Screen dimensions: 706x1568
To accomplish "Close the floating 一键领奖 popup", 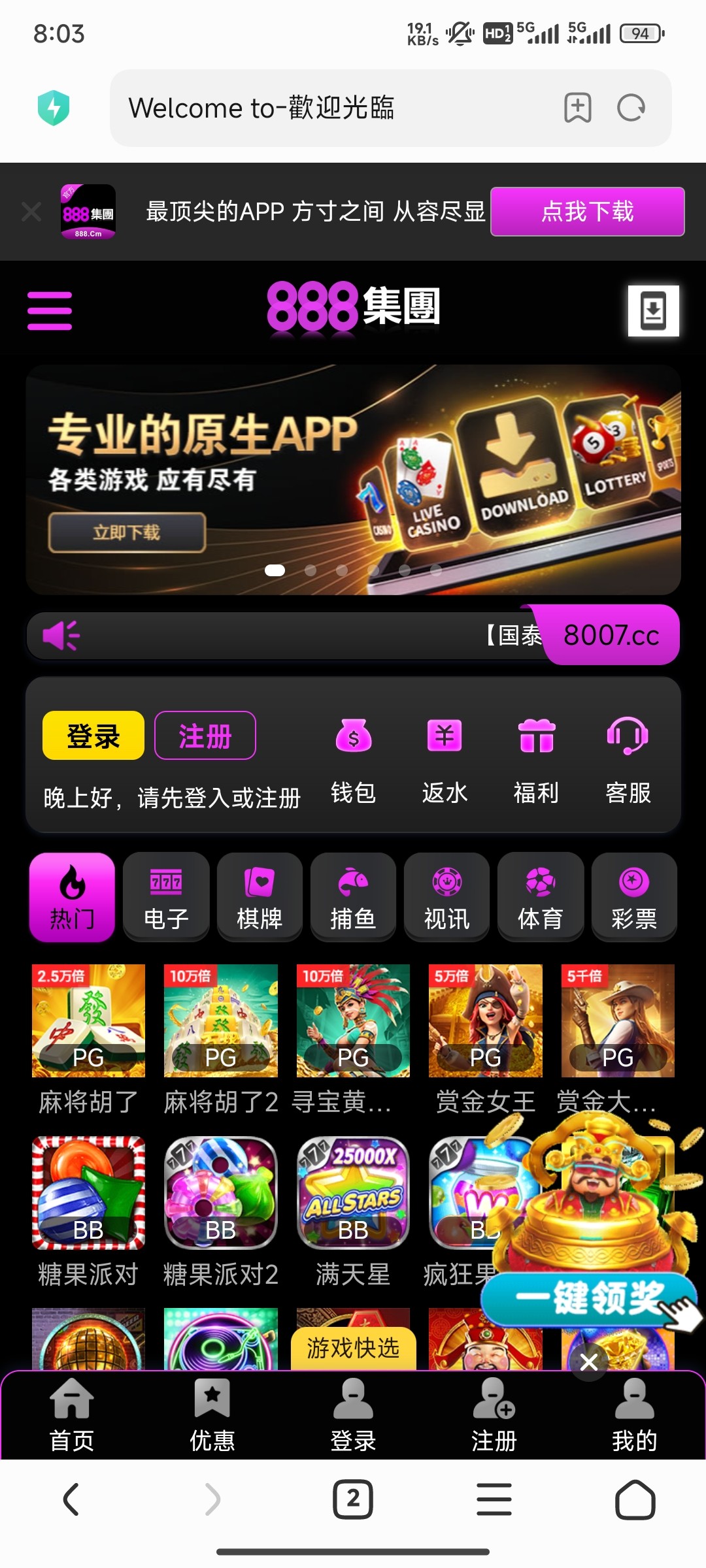I will (588, 1362).
